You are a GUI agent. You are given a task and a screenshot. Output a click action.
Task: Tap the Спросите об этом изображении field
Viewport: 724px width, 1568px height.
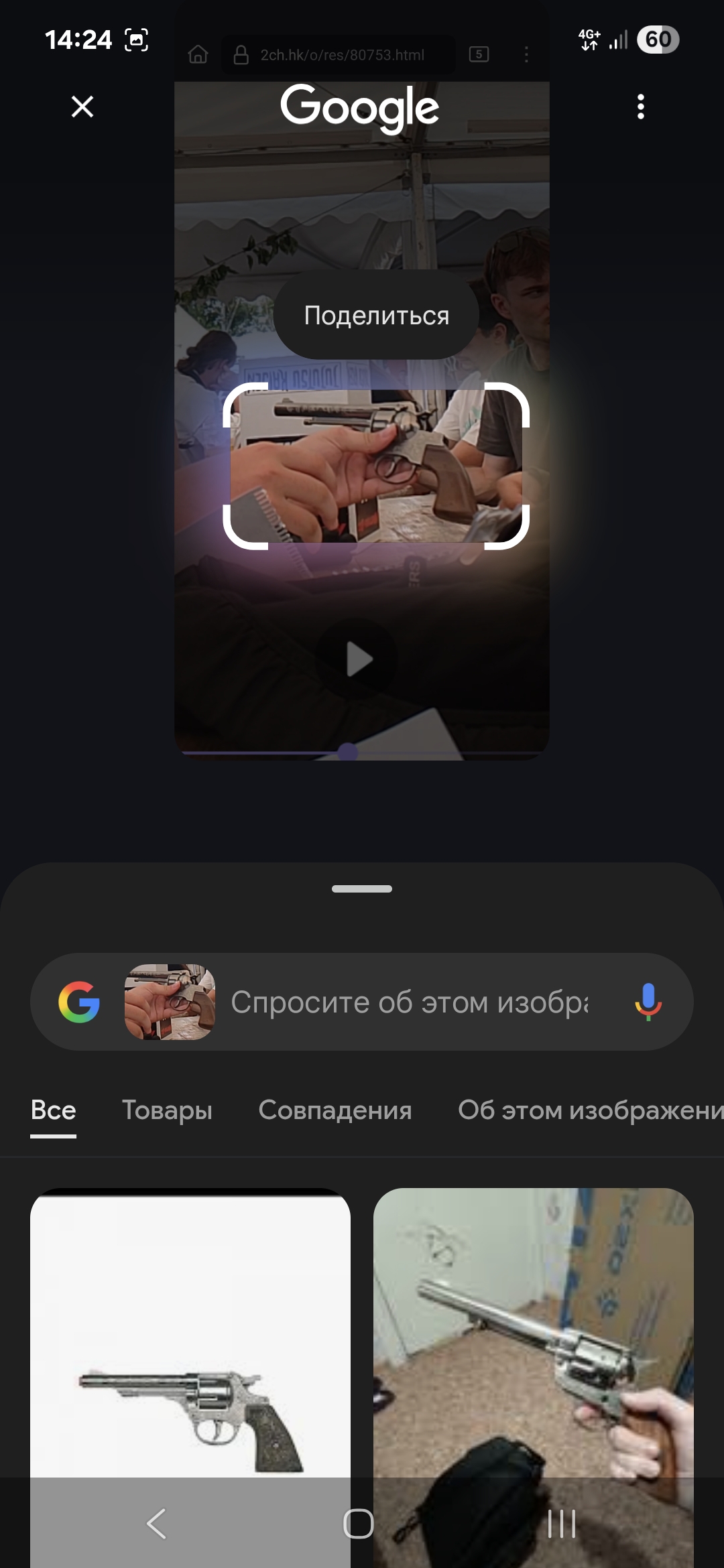[409, 1002]
